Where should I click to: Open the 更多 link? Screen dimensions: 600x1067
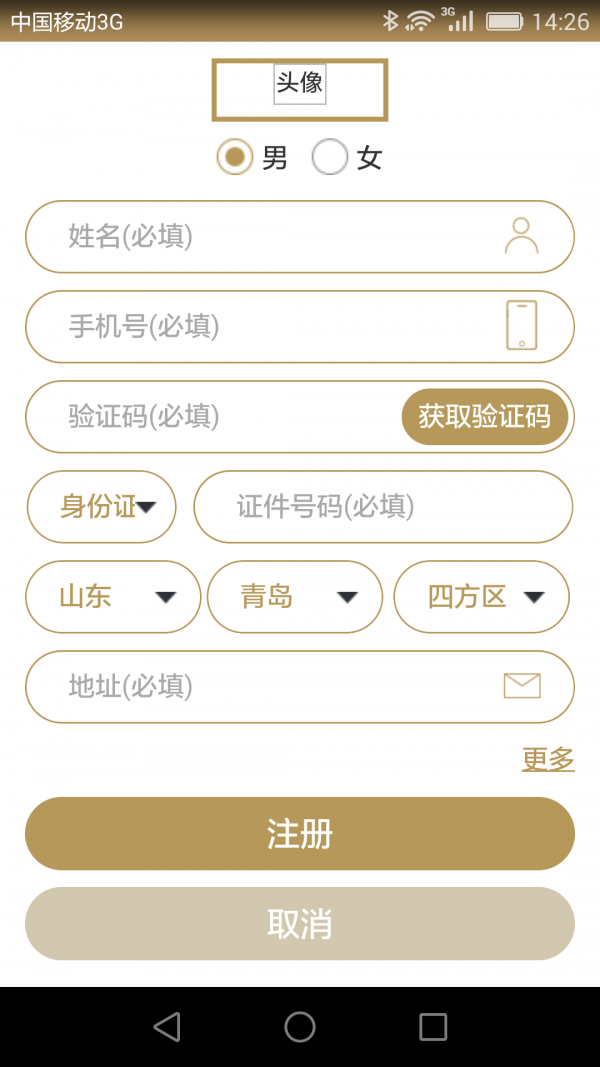tap(548, 759)
